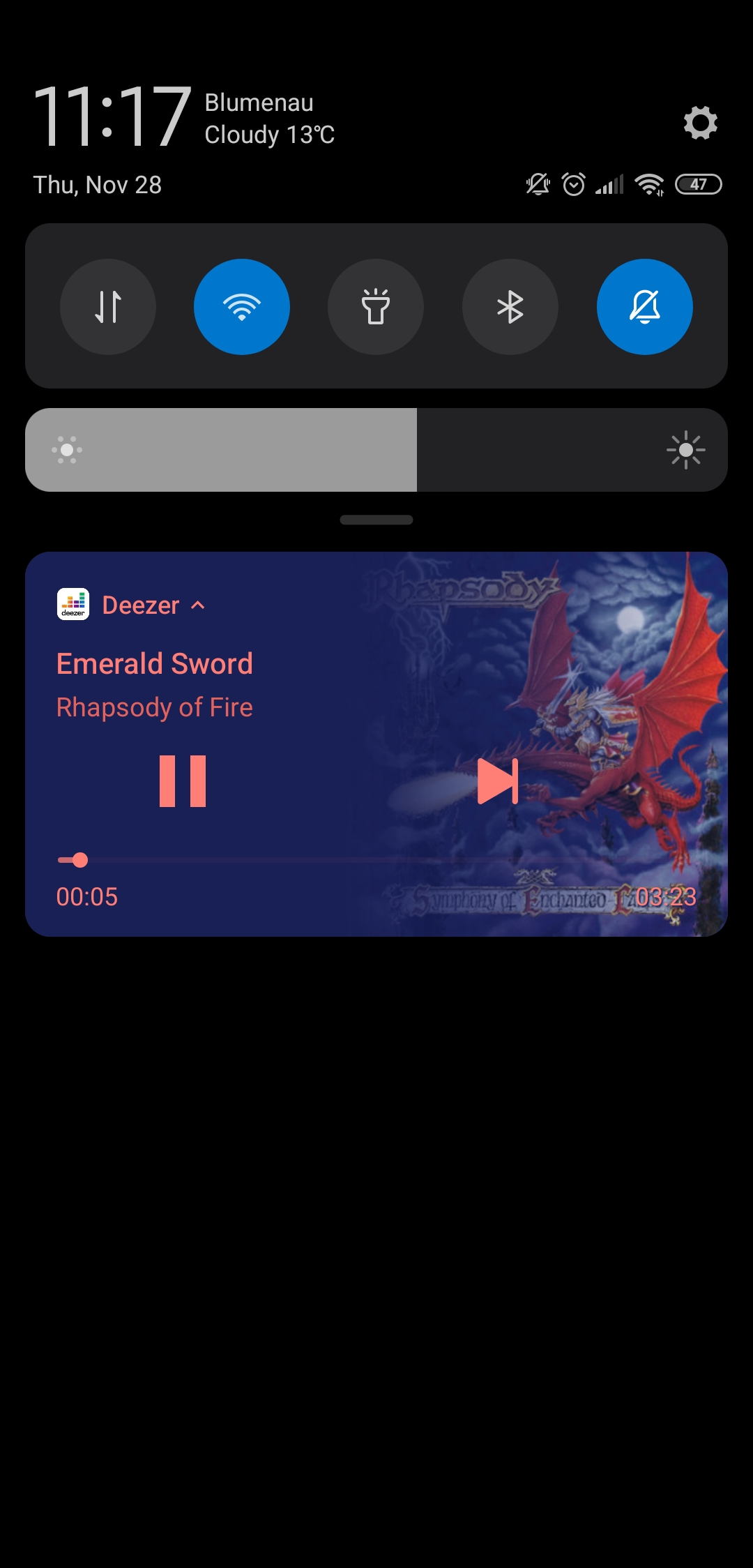Tap the song progress bar to seek
Screen dimensions: 753x1568
click(376, 860)
